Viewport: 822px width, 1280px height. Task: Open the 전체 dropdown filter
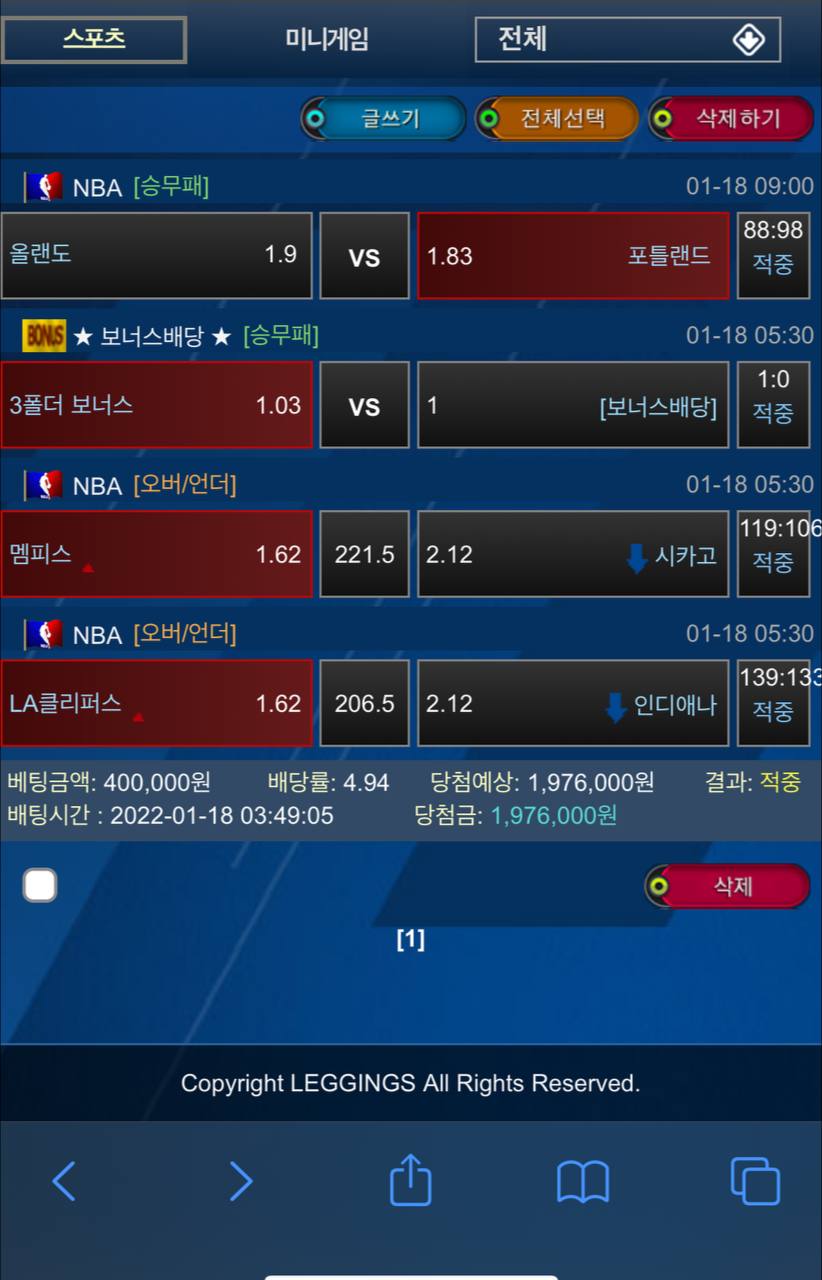627,40
